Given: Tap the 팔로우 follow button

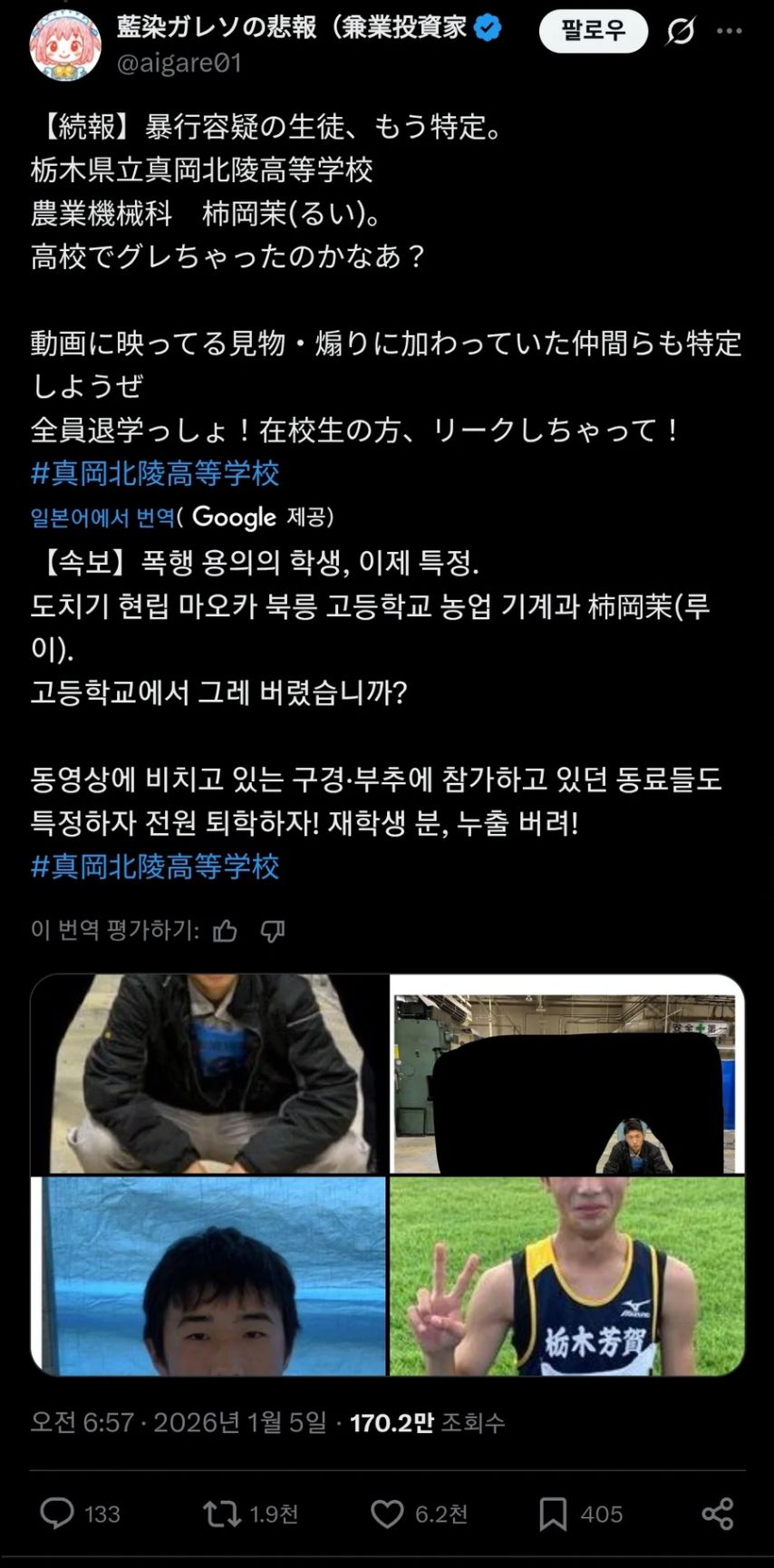Looking at the screenshot, I should [593, 31].
